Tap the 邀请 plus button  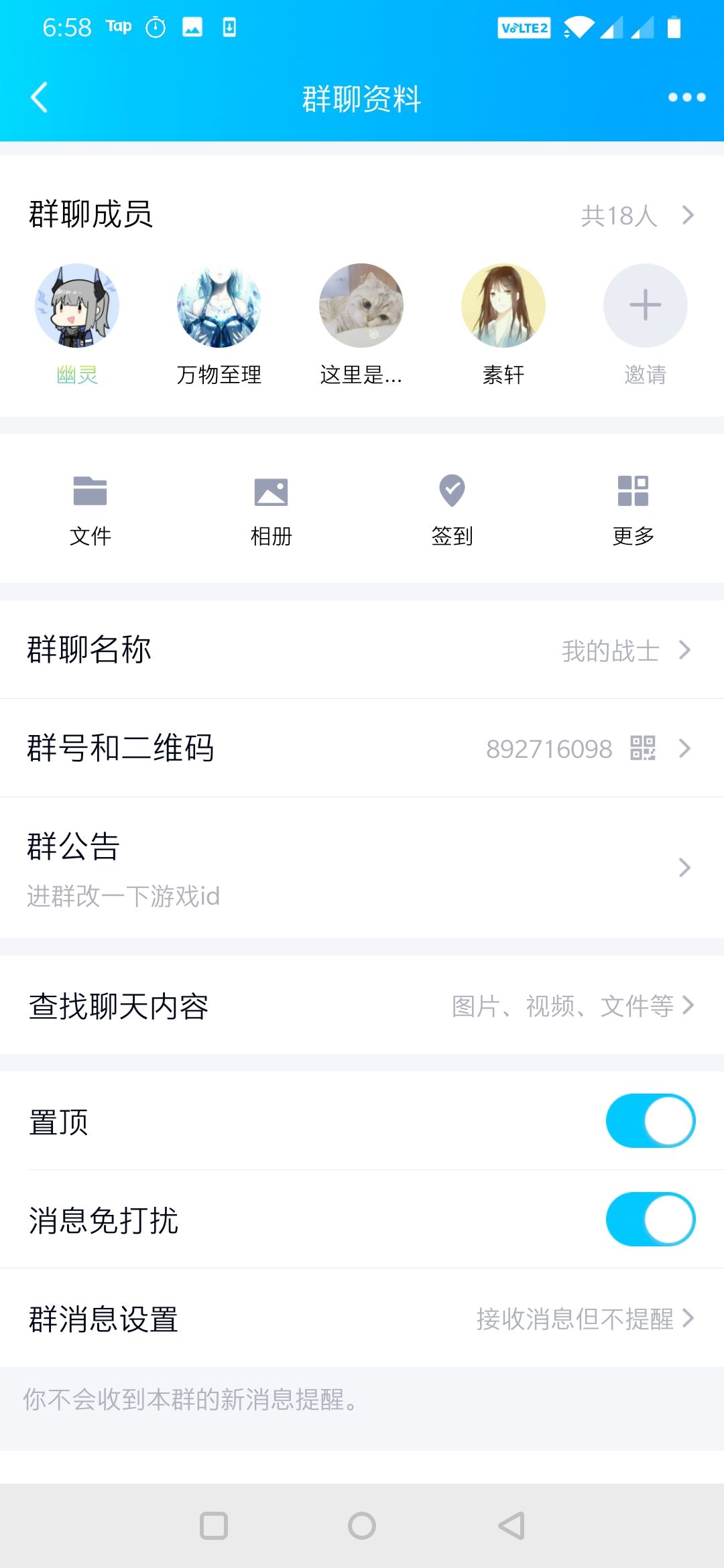646,306
